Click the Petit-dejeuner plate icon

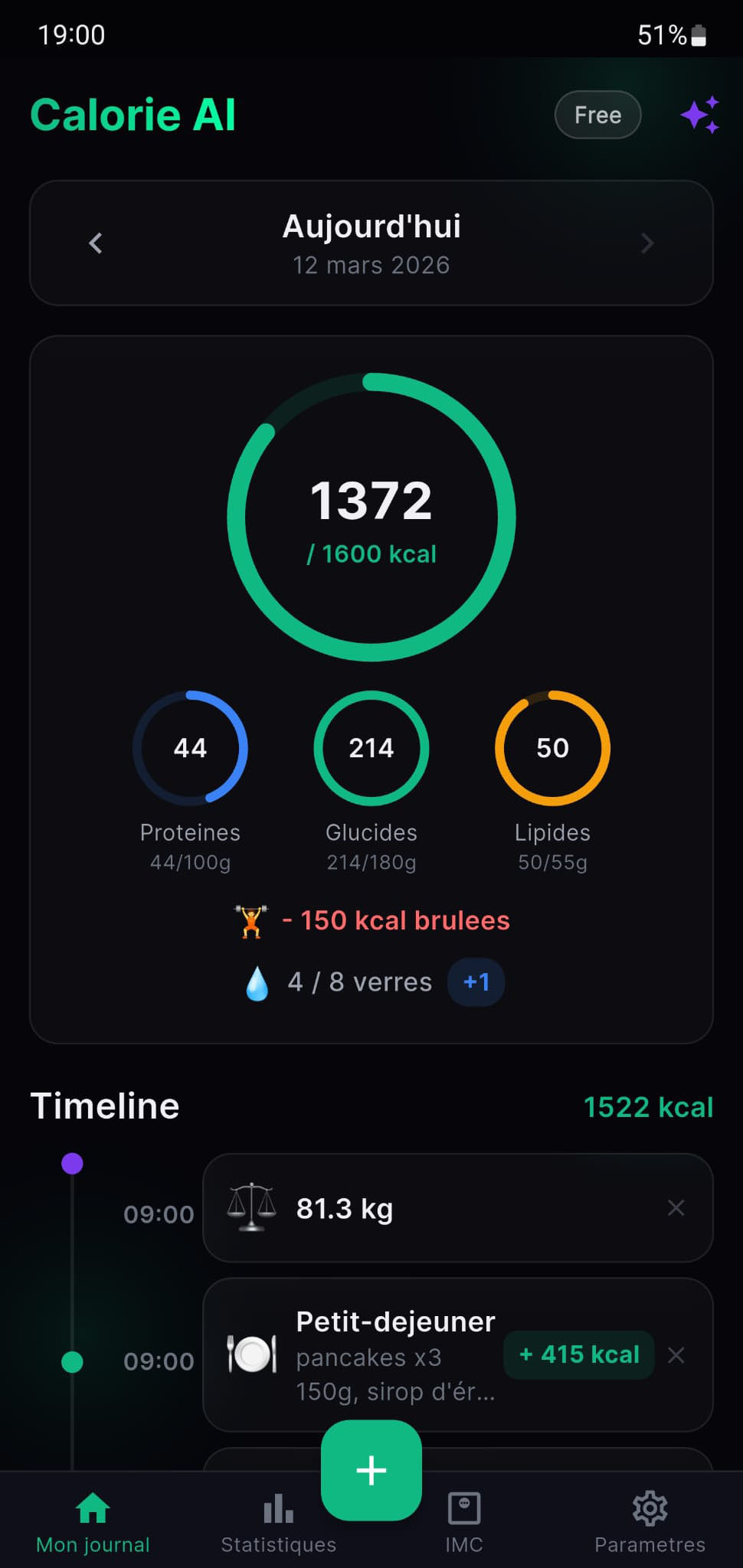coord(252,1354)
